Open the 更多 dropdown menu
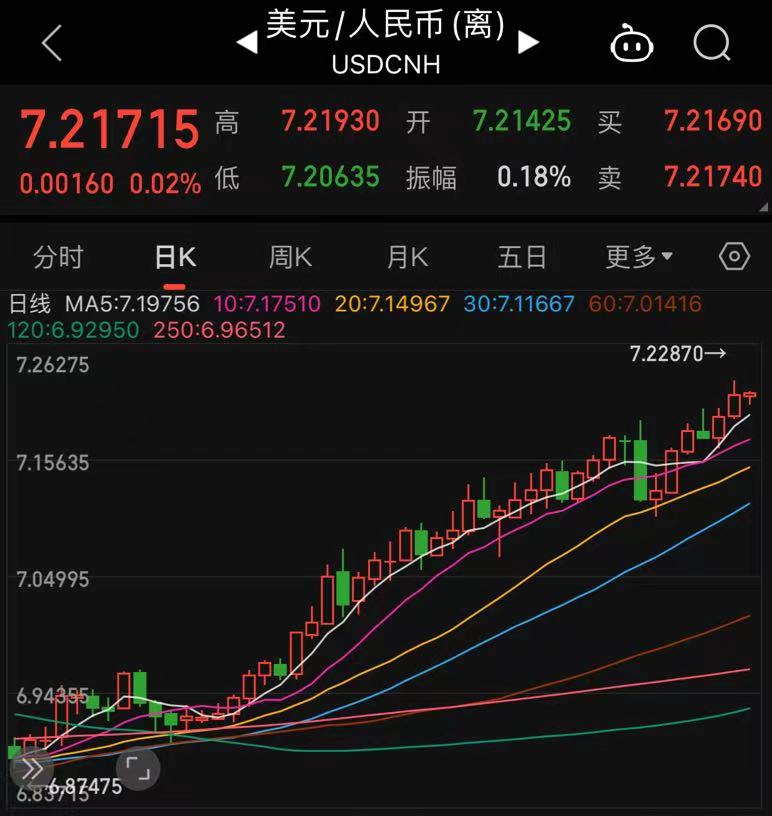772x816 pixels. click(x=630, y=257)
